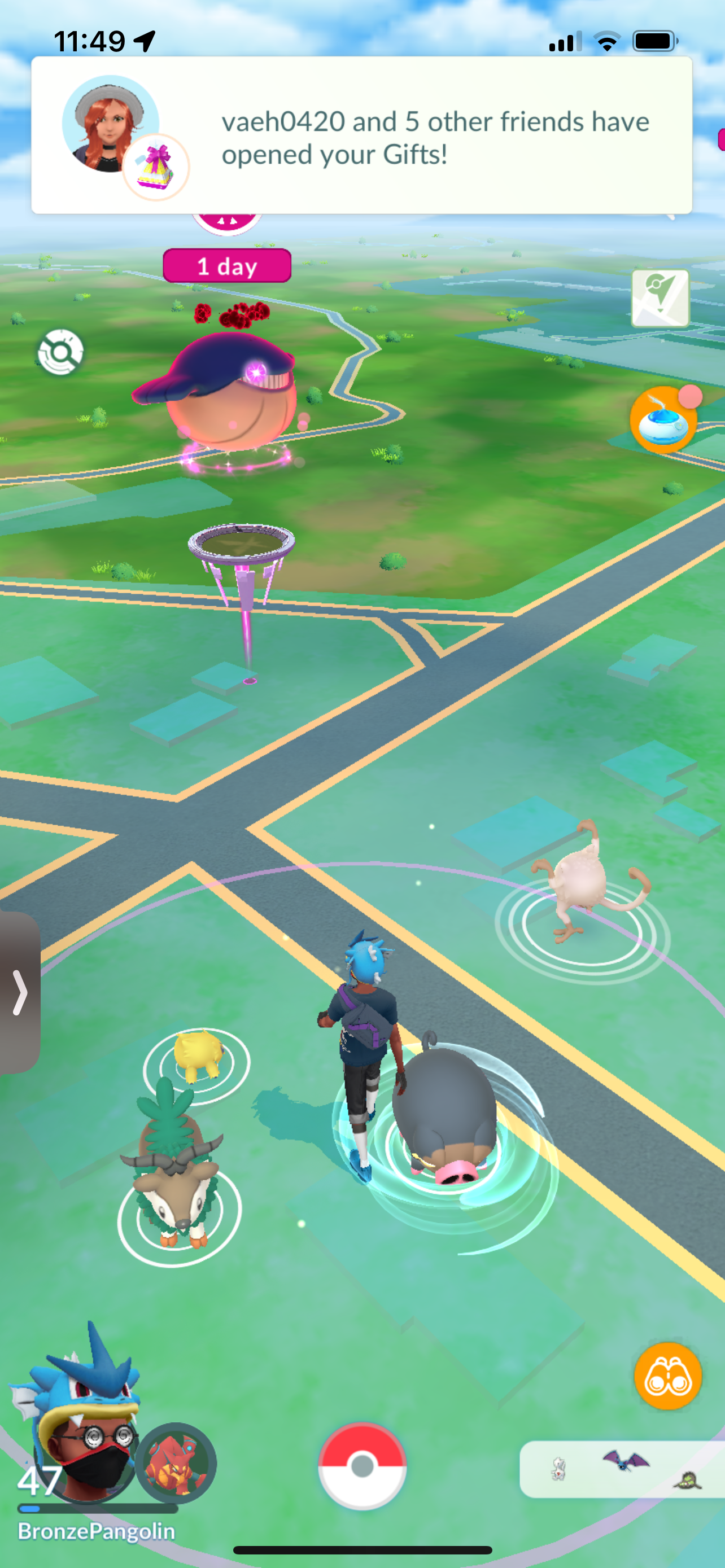Tap the active Incense icon
The height and width of the screenshot is (1568, 725).
coord(663,420)
